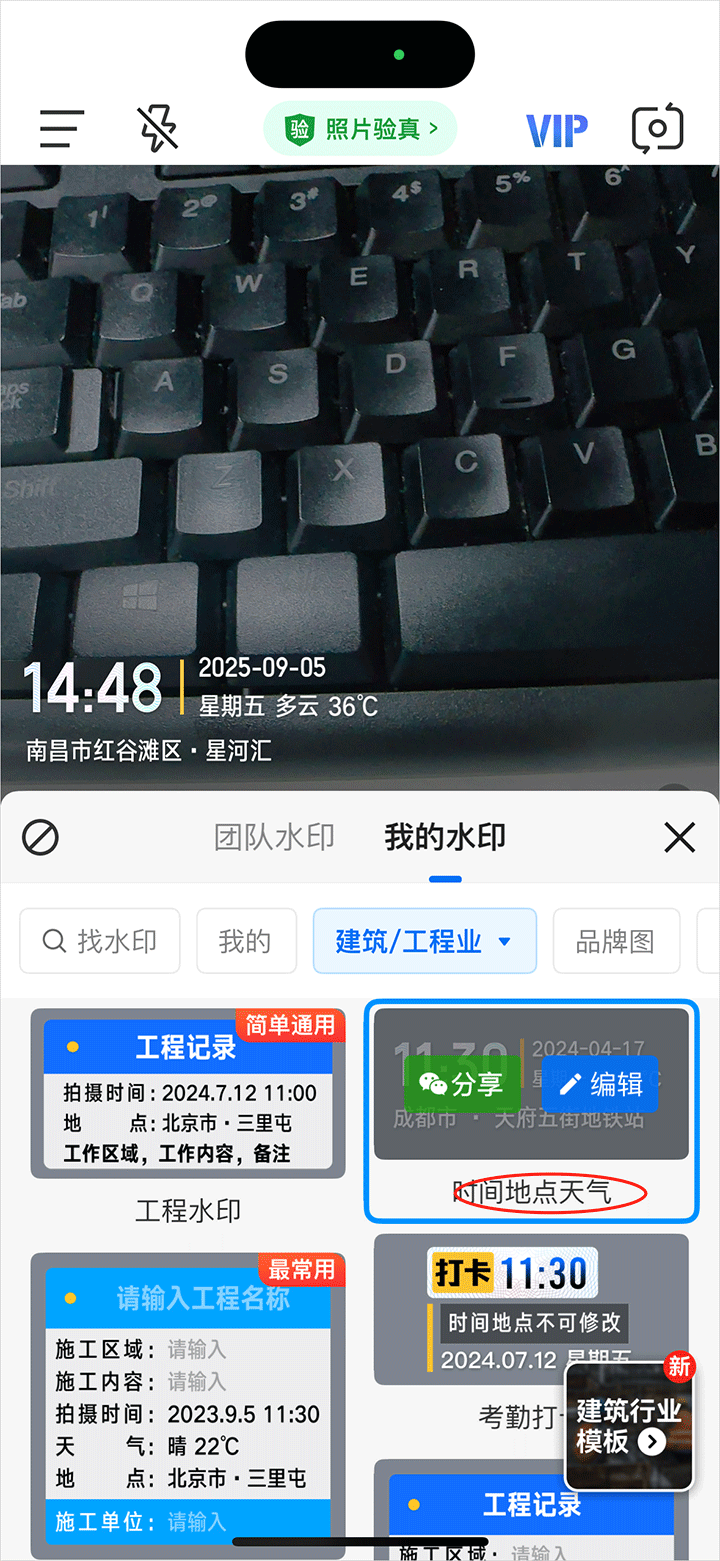The image size is (720, 1561).
Task: Open the VIP membership page
Action: click(x=556, y=130)
